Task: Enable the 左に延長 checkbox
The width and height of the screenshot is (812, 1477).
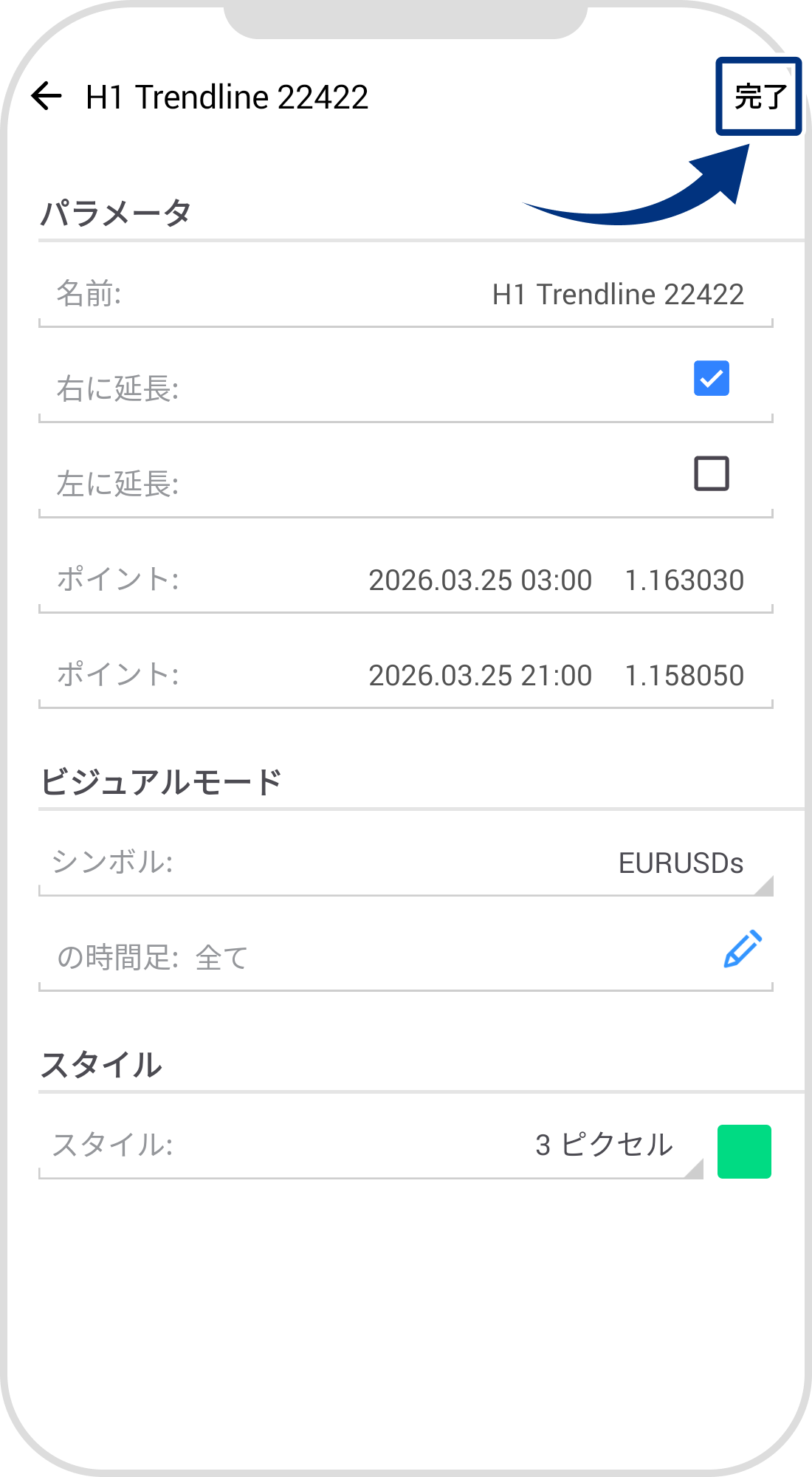Action: (711, 475)
